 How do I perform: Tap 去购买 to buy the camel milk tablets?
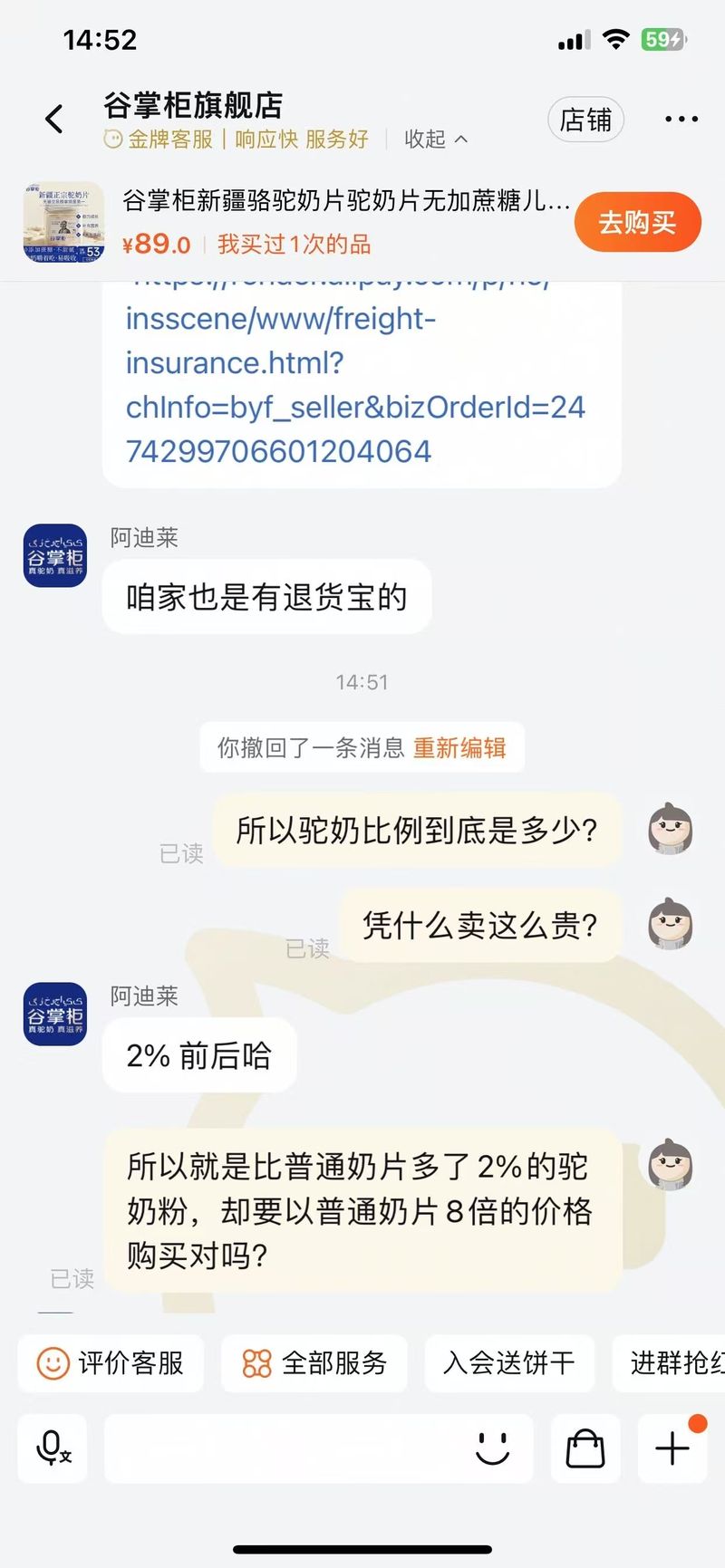[x=637, y=222]
